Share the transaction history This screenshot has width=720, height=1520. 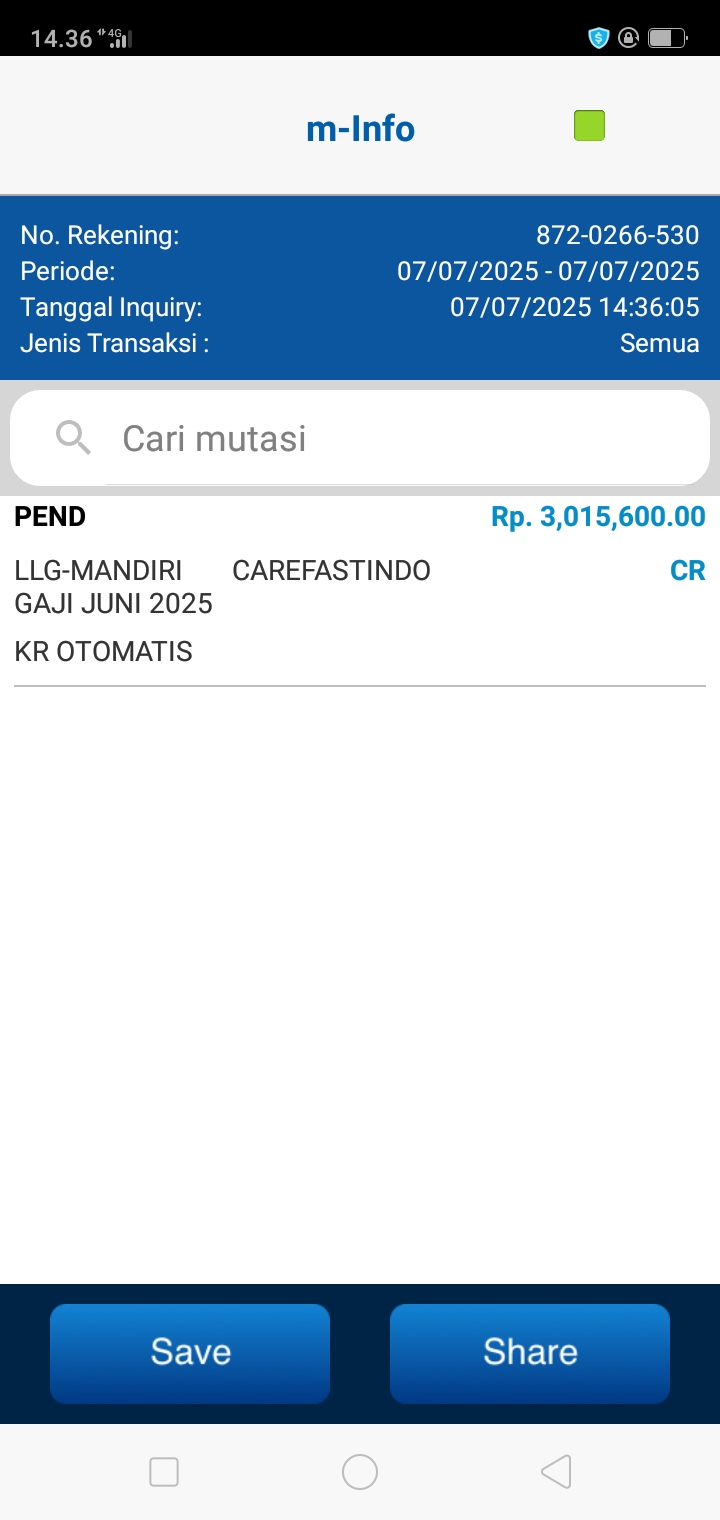530,1353
